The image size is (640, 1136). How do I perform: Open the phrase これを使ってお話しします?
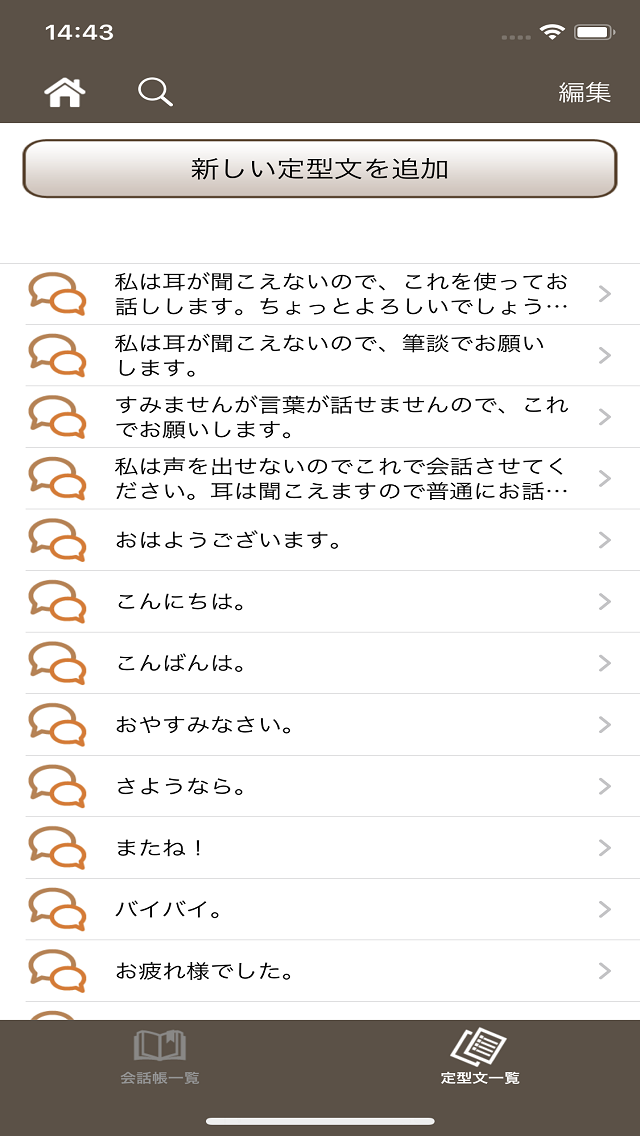[320, 294]
